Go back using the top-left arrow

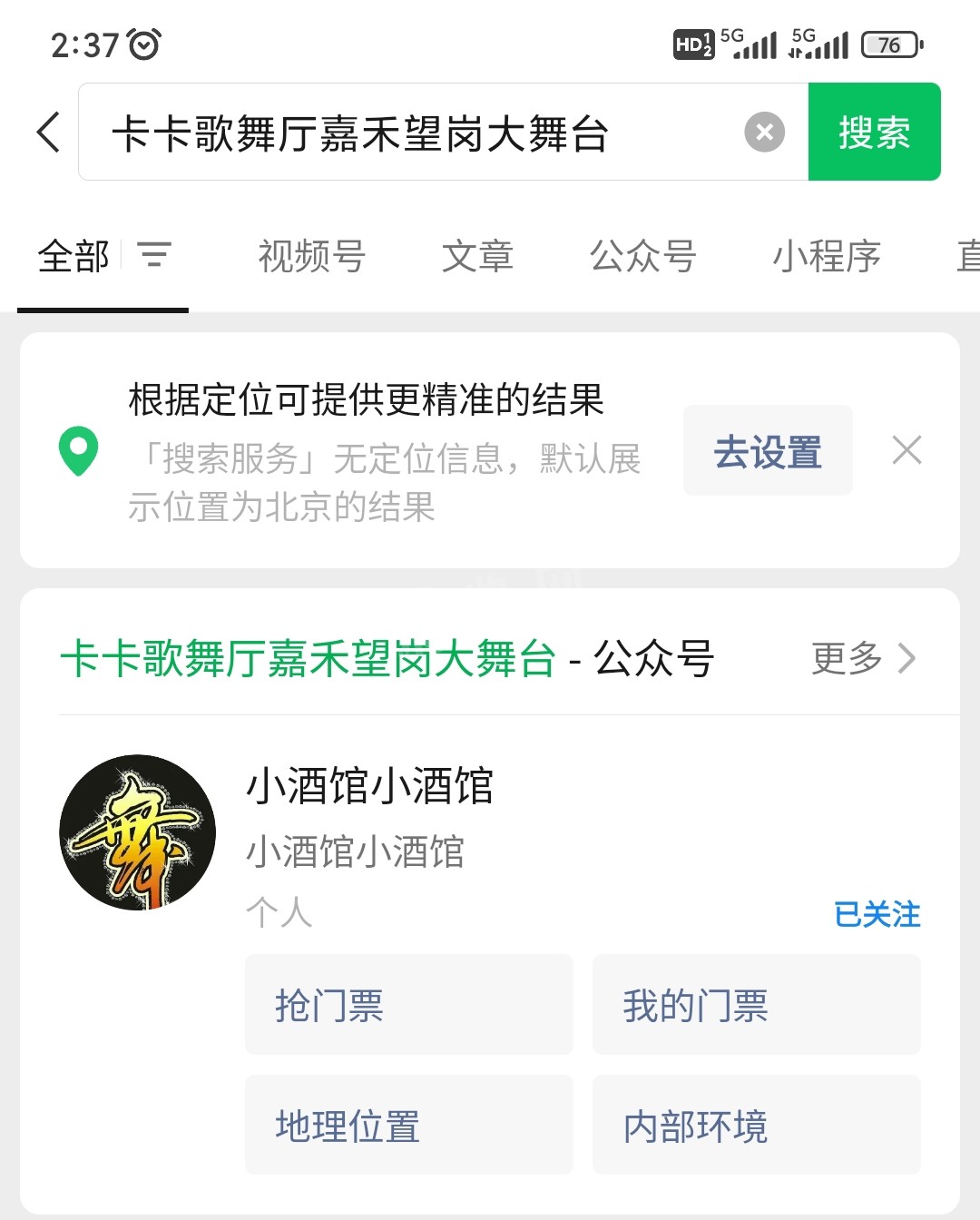point(49,133)
